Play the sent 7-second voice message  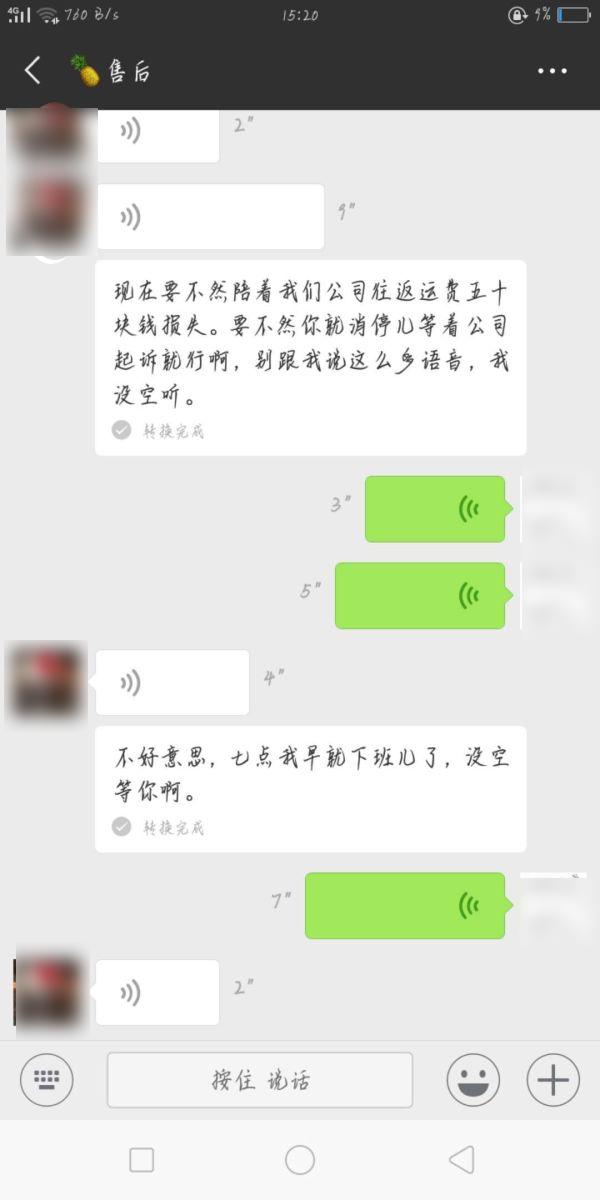coord(405,905)
